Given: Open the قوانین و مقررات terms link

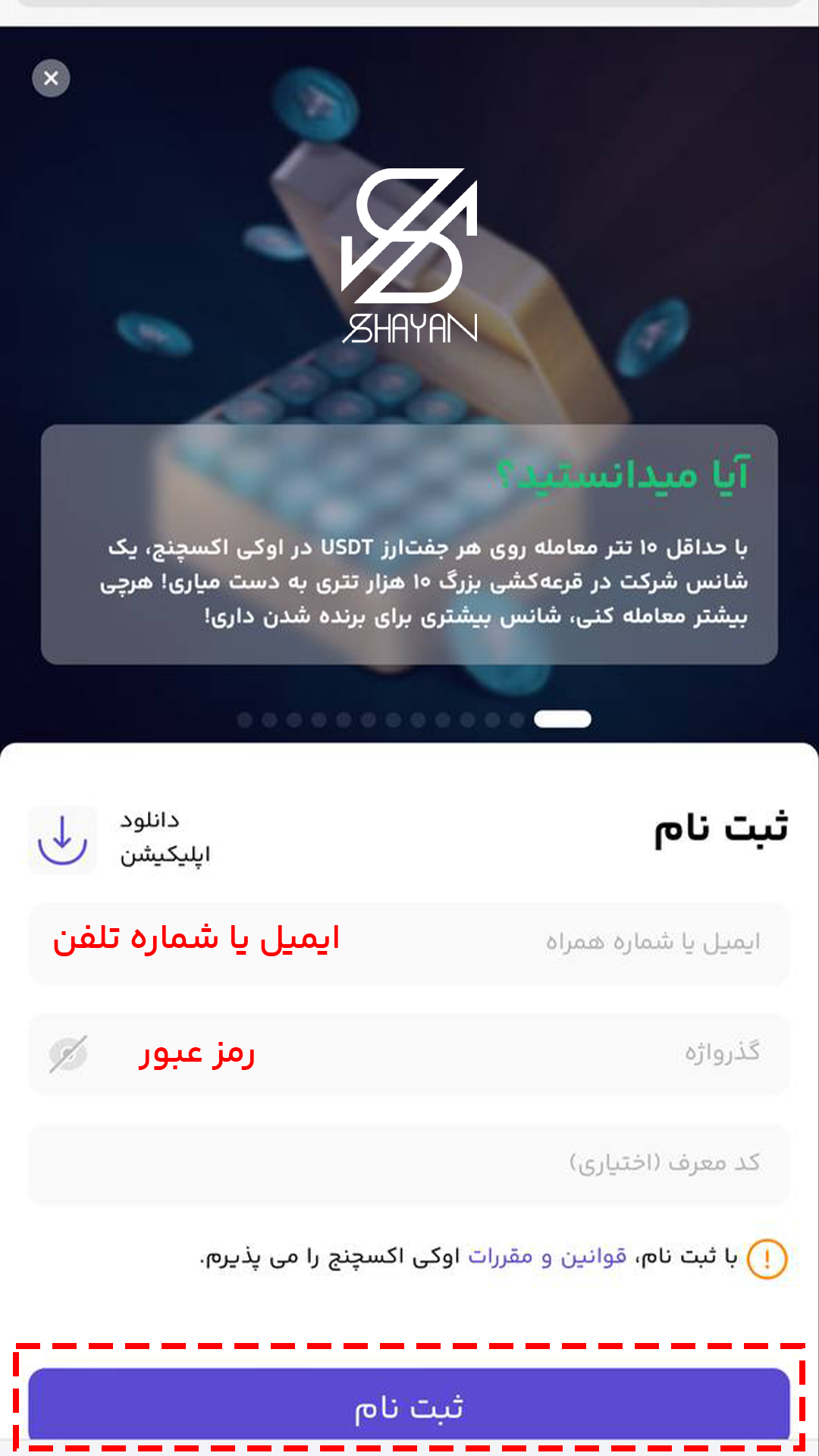Looking at the screenshot, I should 548,1257.
